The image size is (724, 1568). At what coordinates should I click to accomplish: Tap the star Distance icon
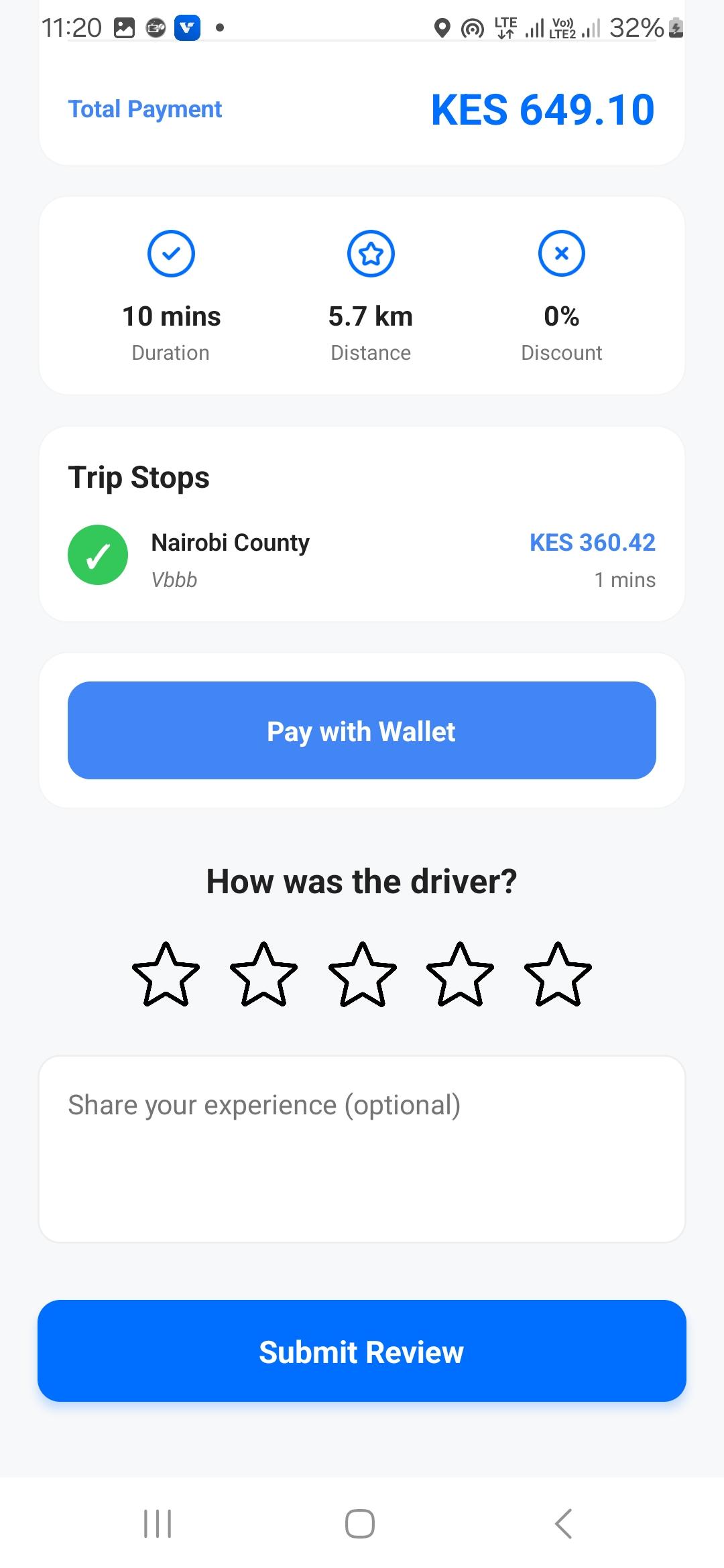pos(371,253)
